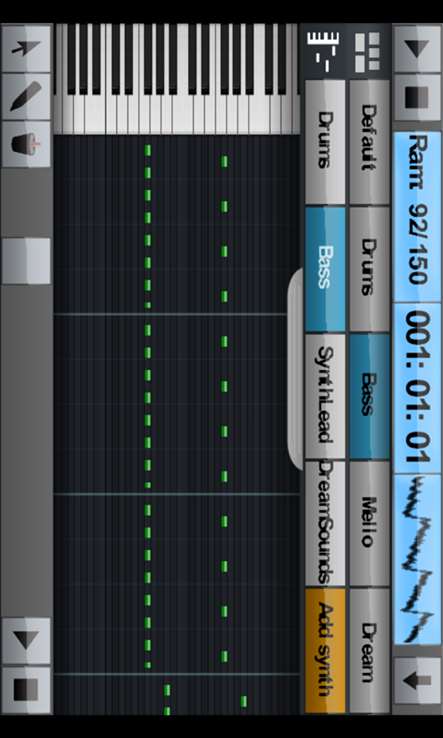This screenshot has width=443, height=738.
Task: Select the Bass synth beside SynthLead
Action: point(325,269)
